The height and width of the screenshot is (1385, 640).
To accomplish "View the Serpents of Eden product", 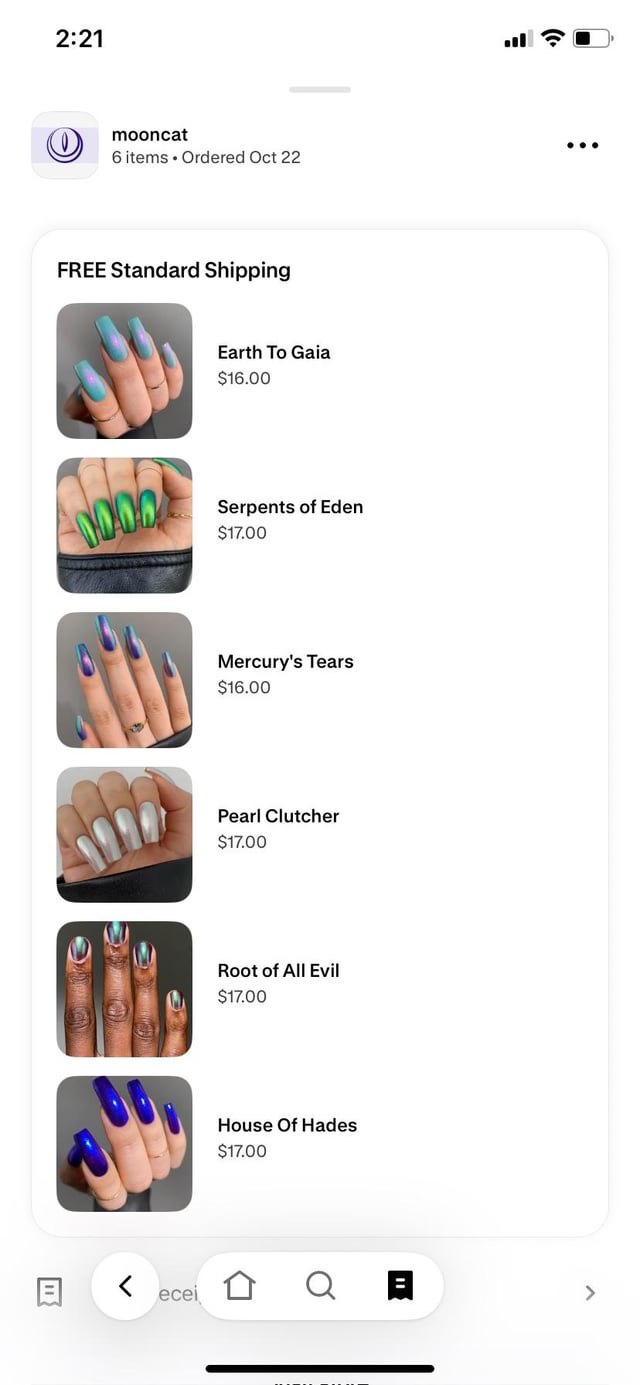I will [x=289, y=507].
